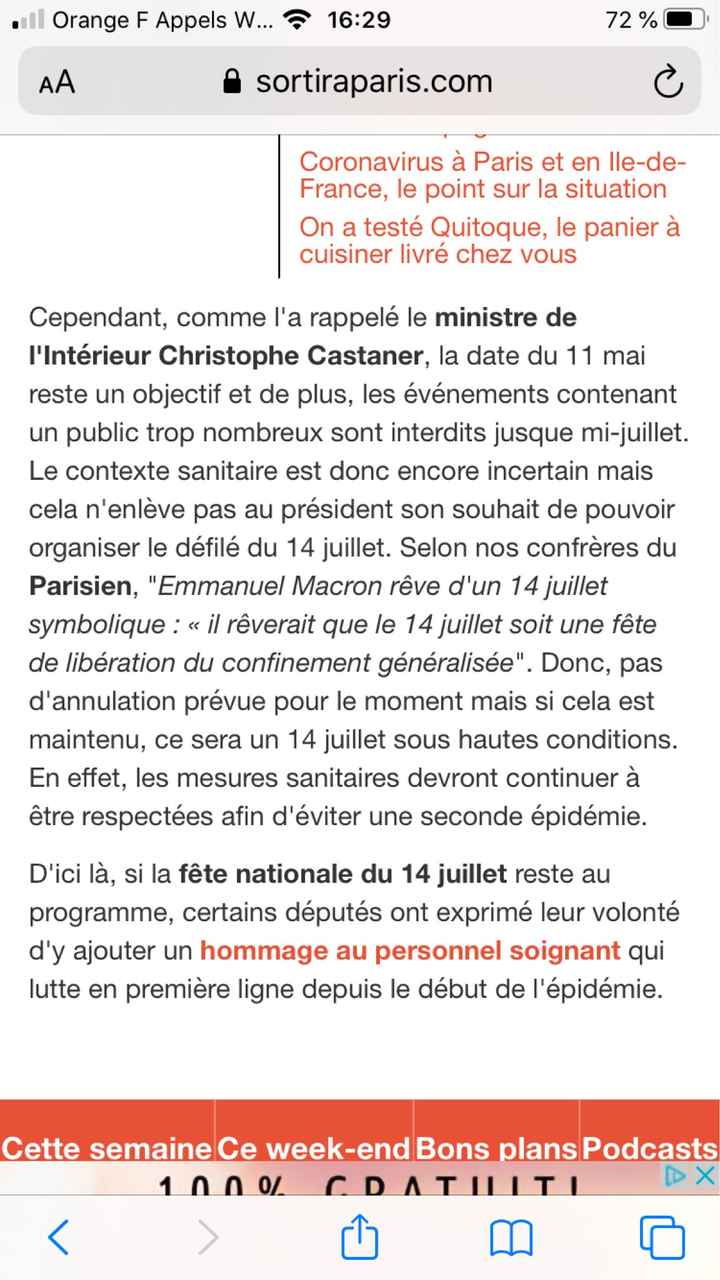Tap the forward navigation arrow
The image size is (720, 1280).
208,1237
